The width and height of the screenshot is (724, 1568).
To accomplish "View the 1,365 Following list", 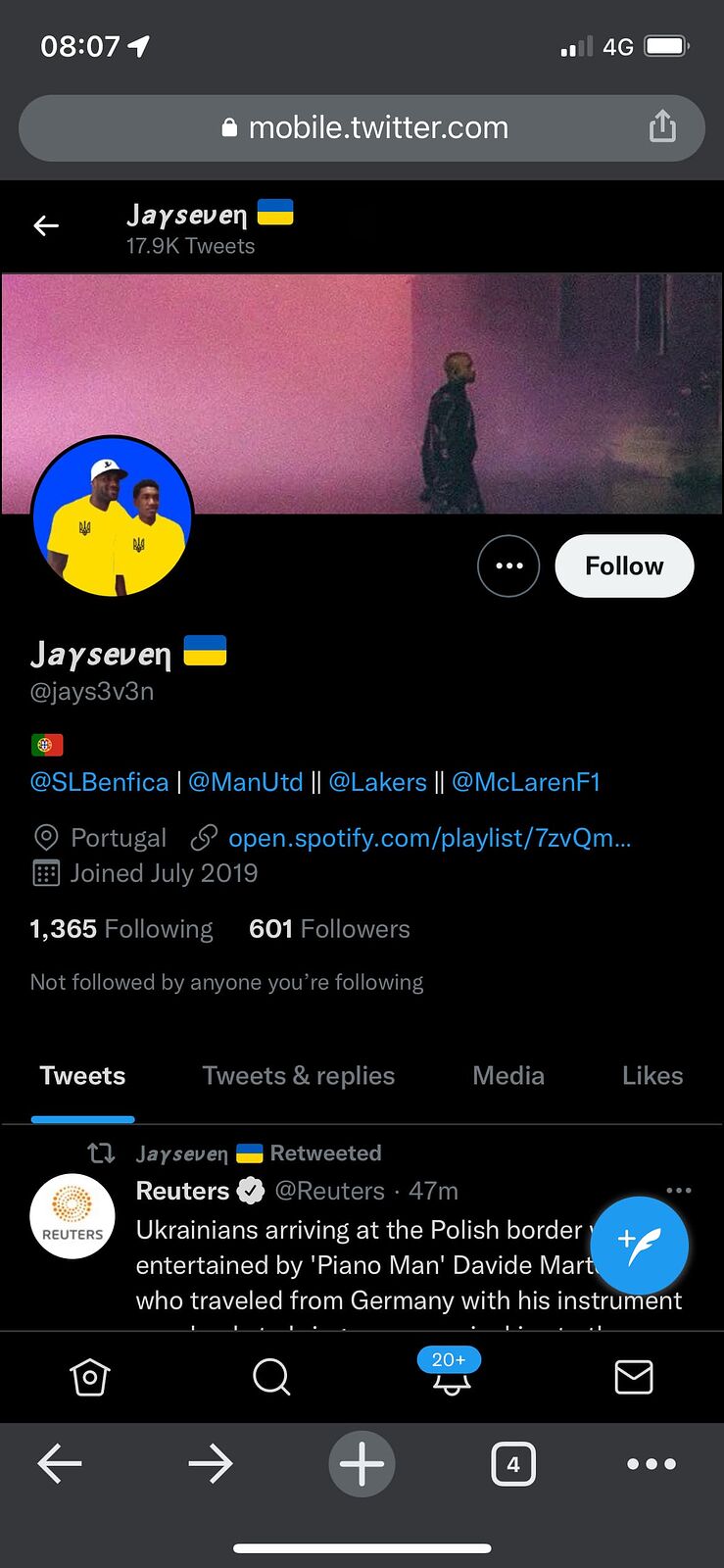I will (x=121, y=929).
